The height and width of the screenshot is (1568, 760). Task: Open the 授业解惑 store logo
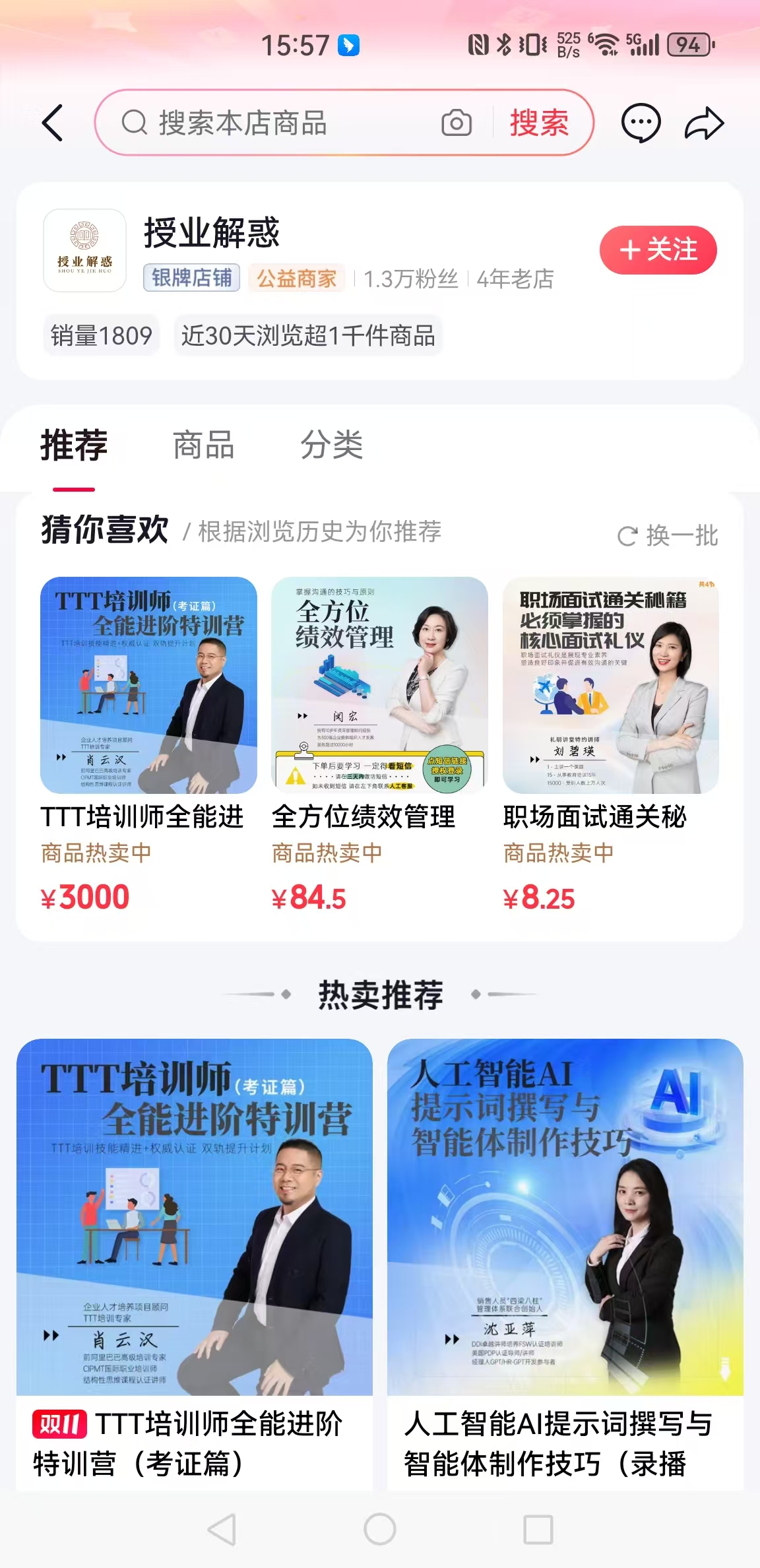coord(84,250)
